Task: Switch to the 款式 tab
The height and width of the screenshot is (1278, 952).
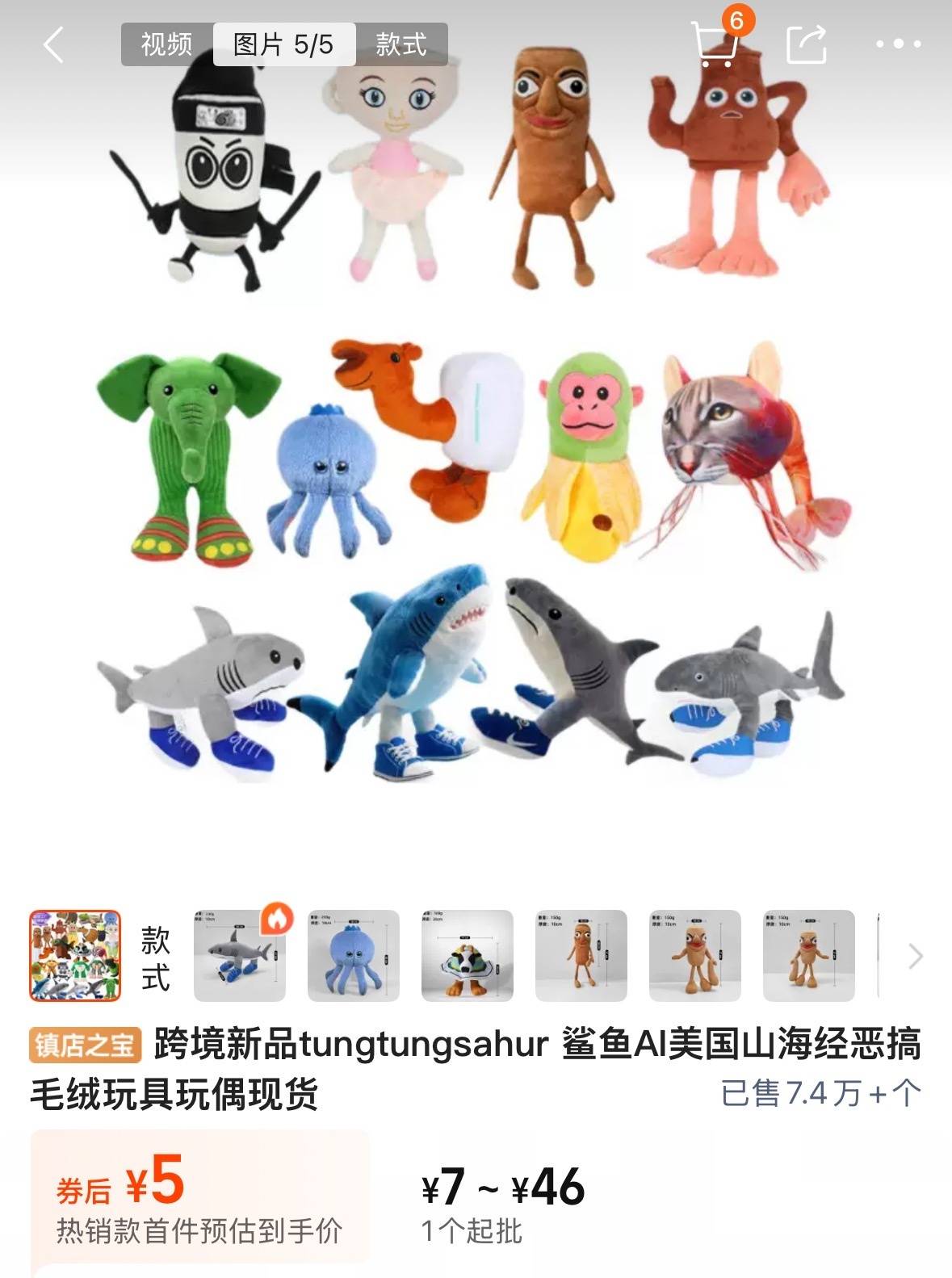Action: click(401, 44)
